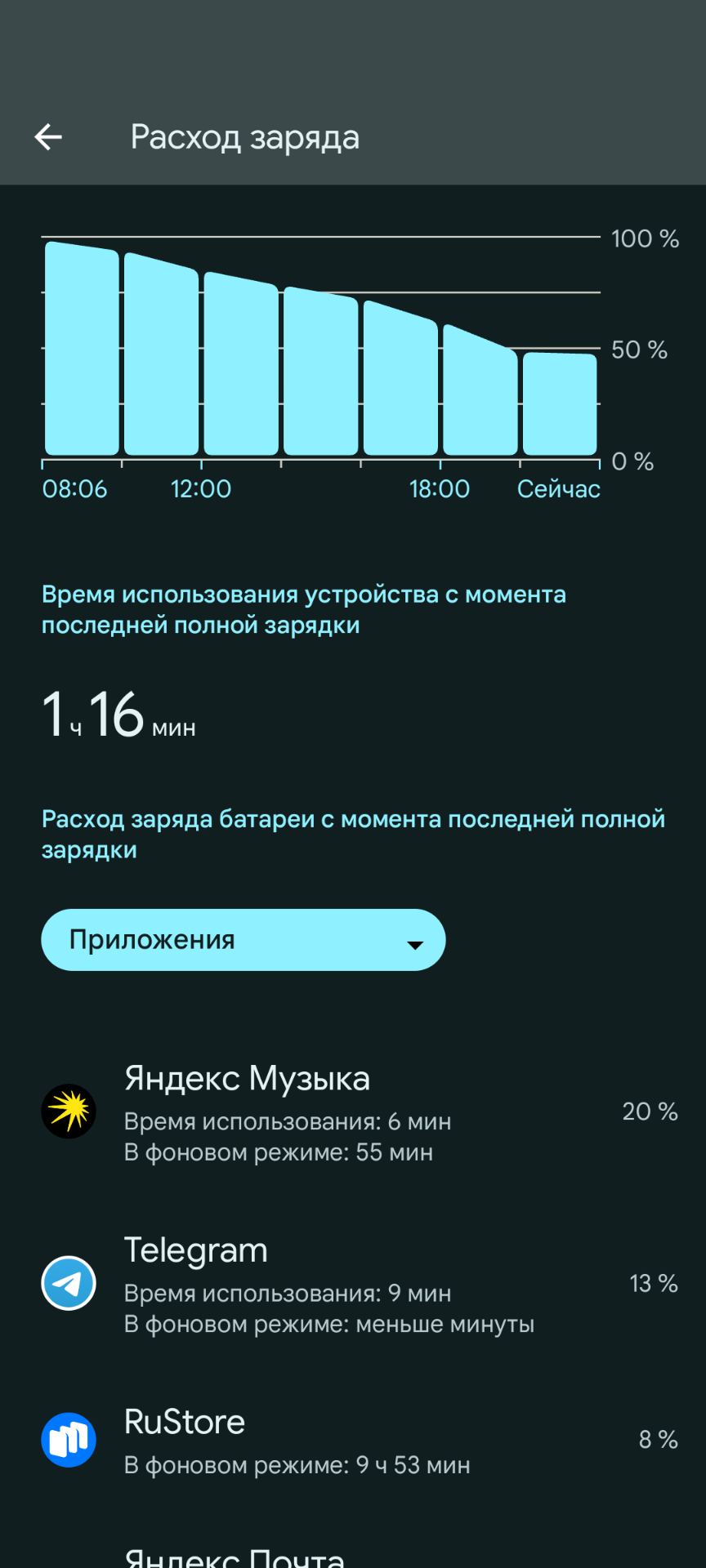Select the chart bar starting at 08:06
The height and width of the screenshot is (1568, 706).
point(82,351)
